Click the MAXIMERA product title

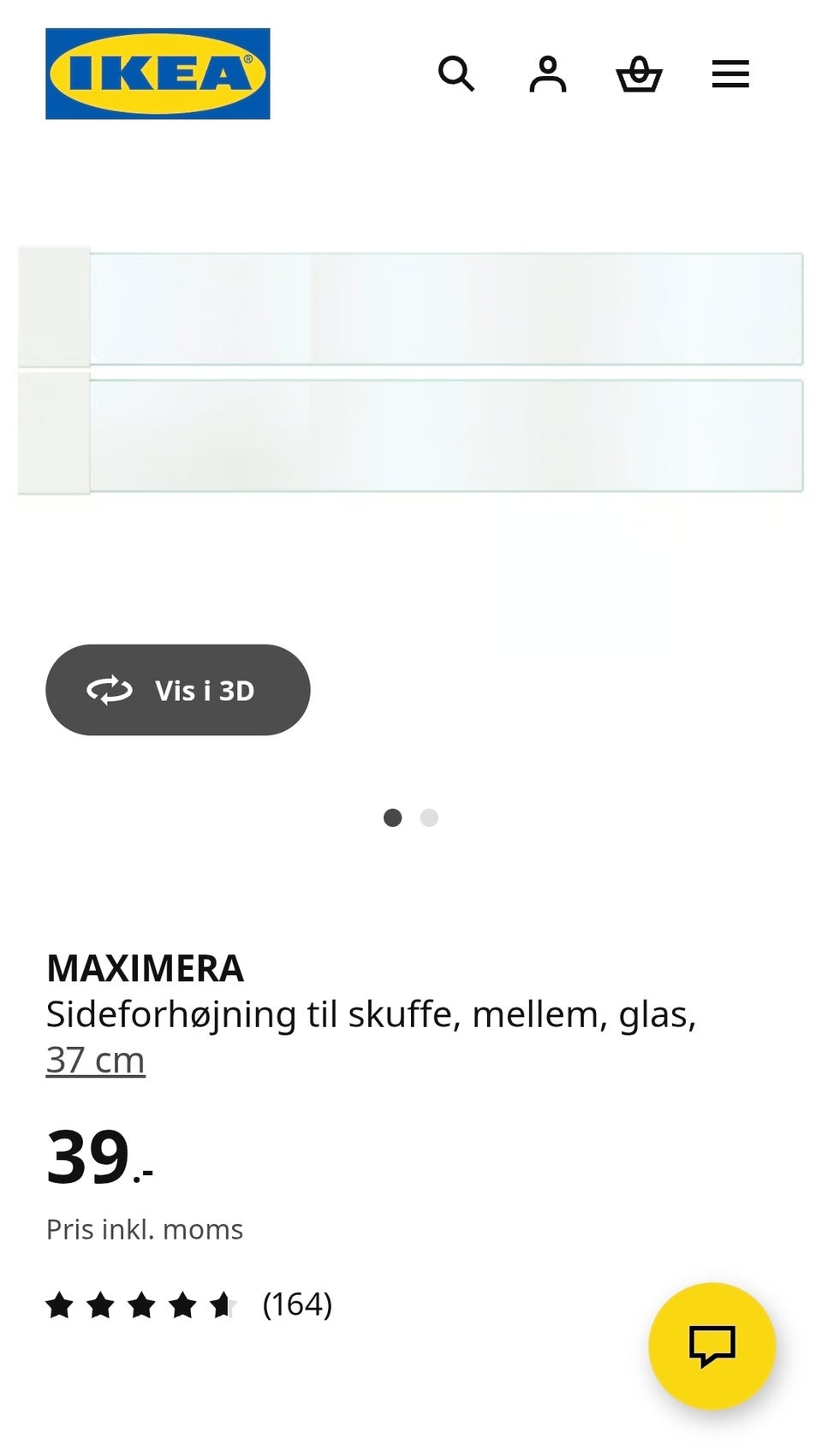145,969
